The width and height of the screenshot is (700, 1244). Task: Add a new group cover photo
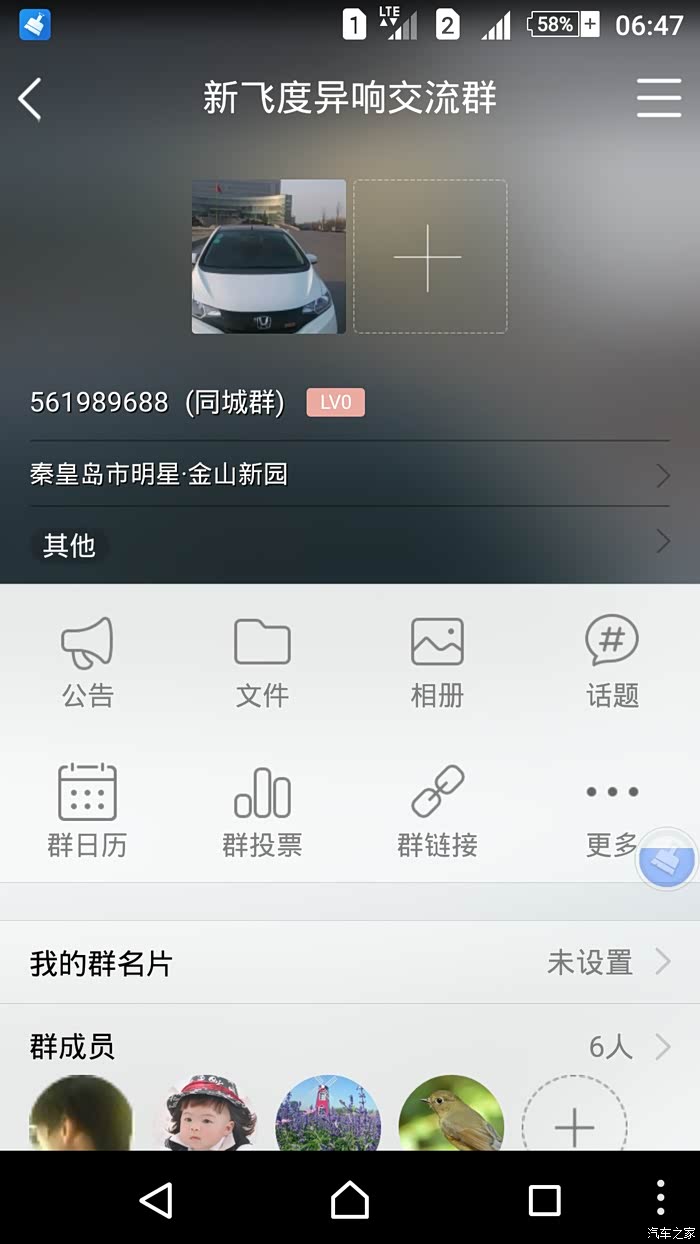click(x=429, y=257)
